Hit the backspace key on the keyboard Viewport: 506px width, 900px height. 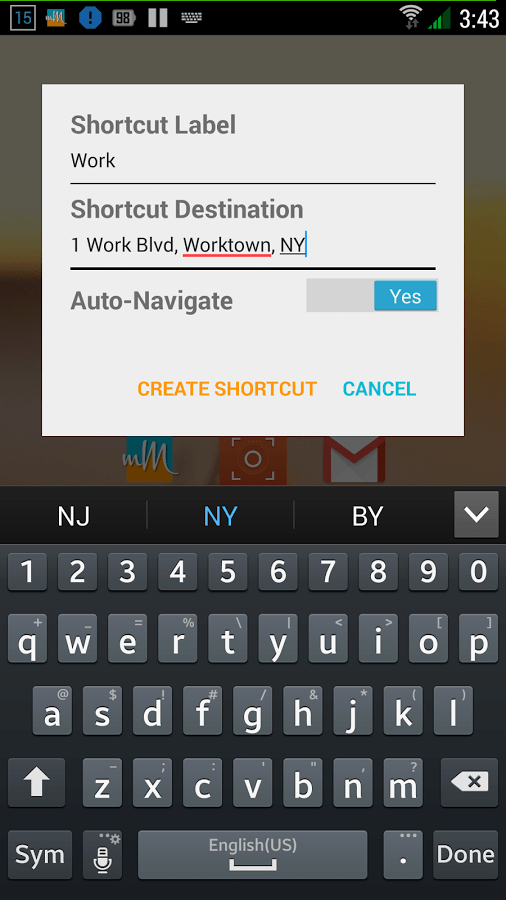[469, 782]
